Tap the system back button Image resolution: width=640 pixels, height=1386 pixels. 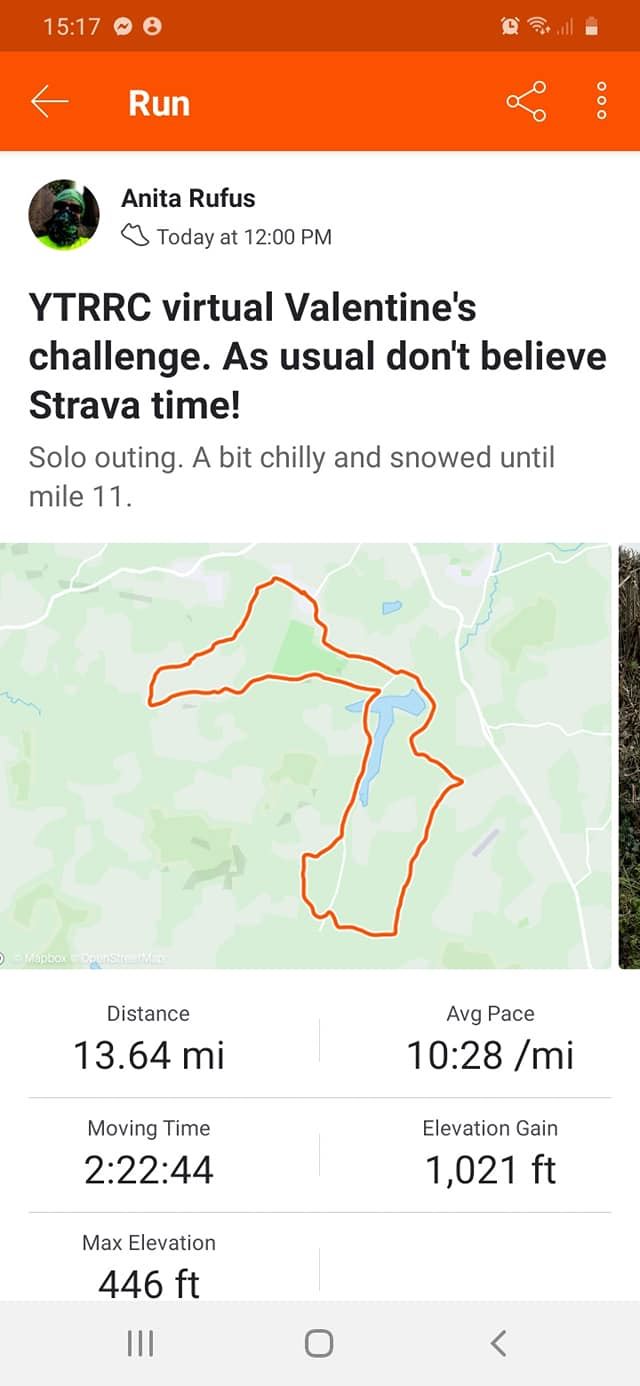(498, 1343)
